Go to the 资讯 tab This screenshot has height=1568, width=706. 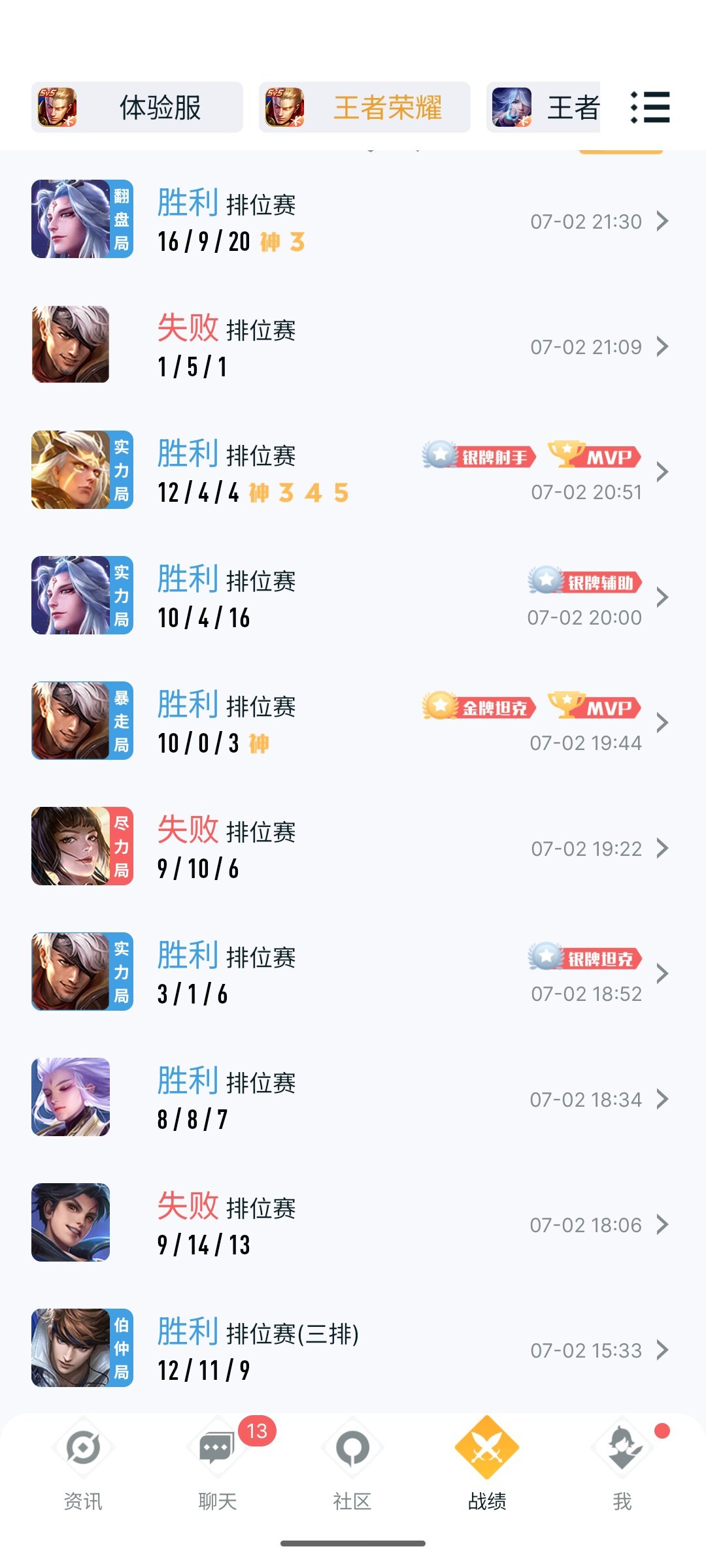pyautogui.click(x=83, y=1465)
